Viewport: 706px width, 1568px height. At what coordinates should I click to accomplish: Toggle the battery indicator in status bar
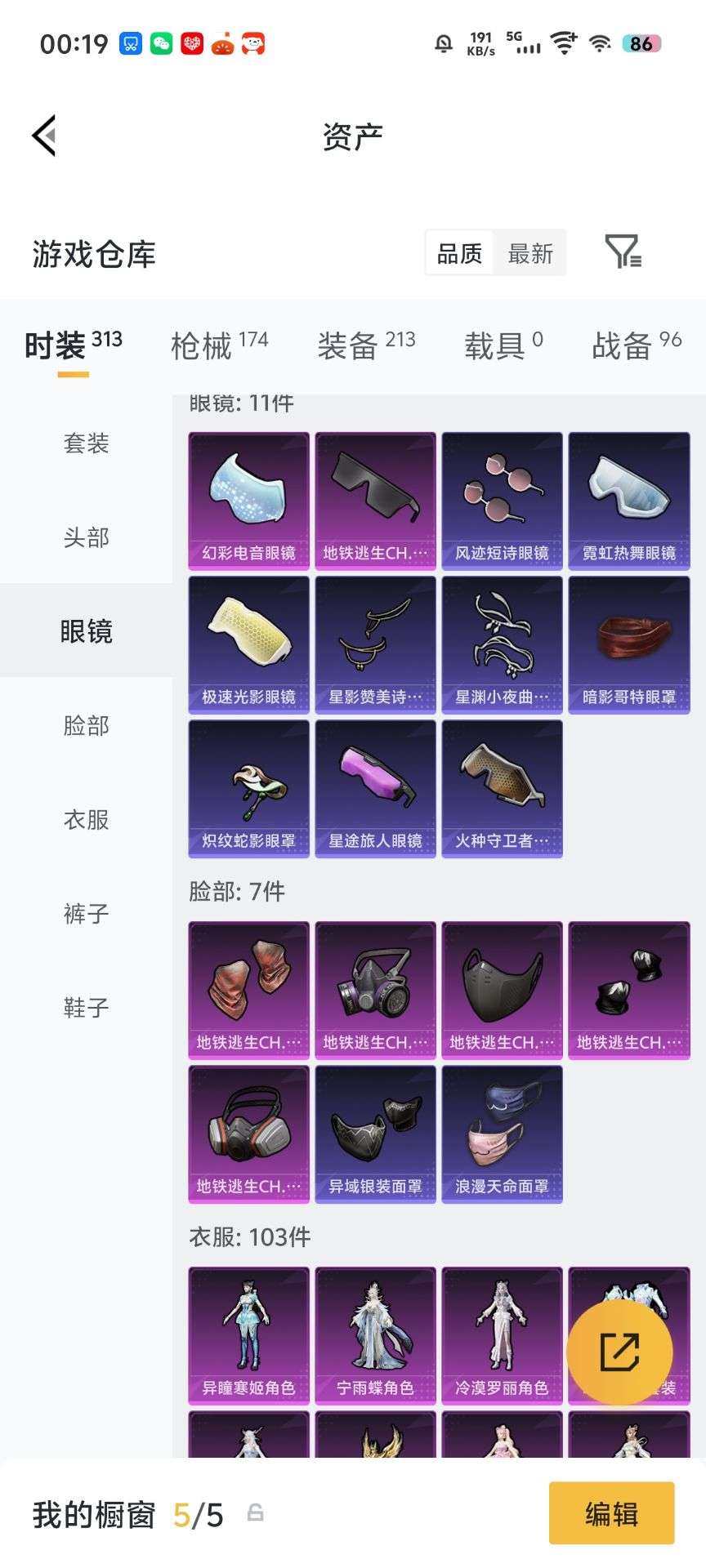641,44
